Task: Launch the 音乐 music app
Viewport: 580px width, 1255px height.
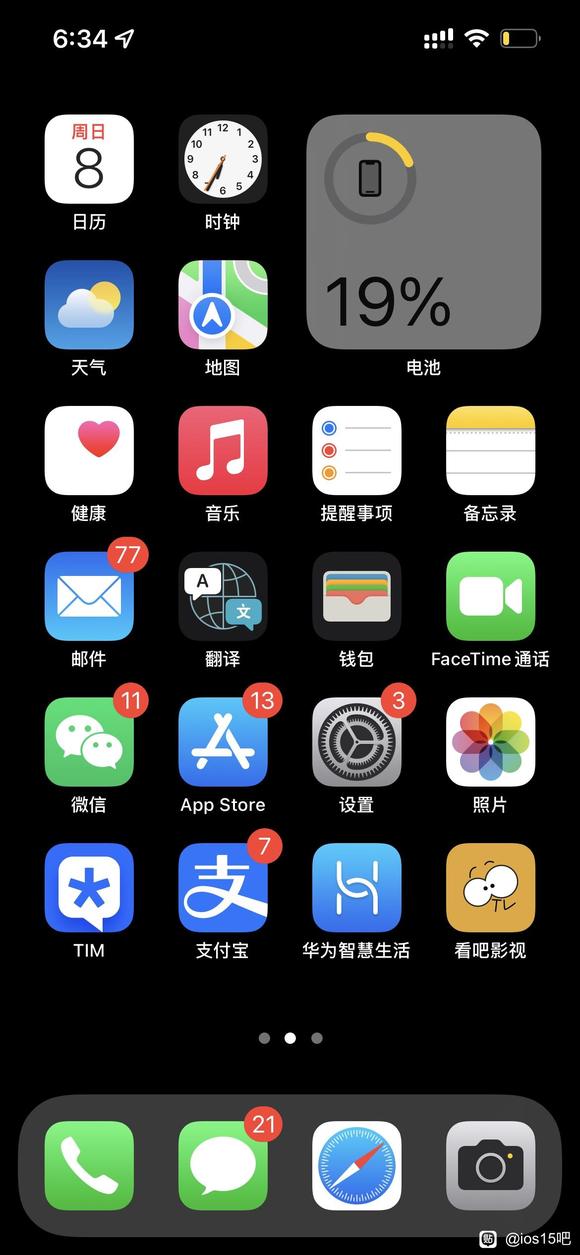Action: coord(223,451)
